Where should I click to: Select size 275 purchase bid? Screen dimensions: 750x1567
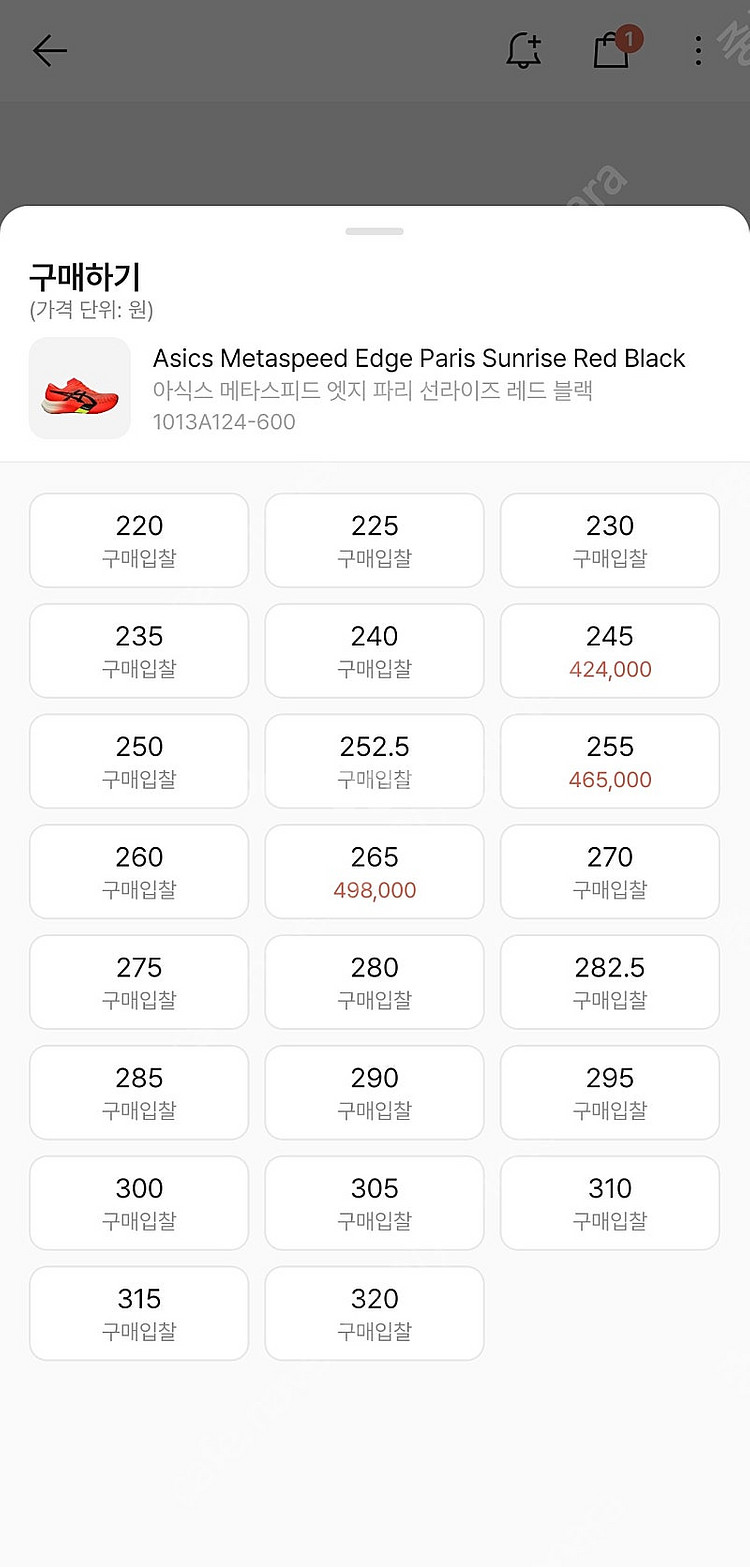click(x=139, y=982)
